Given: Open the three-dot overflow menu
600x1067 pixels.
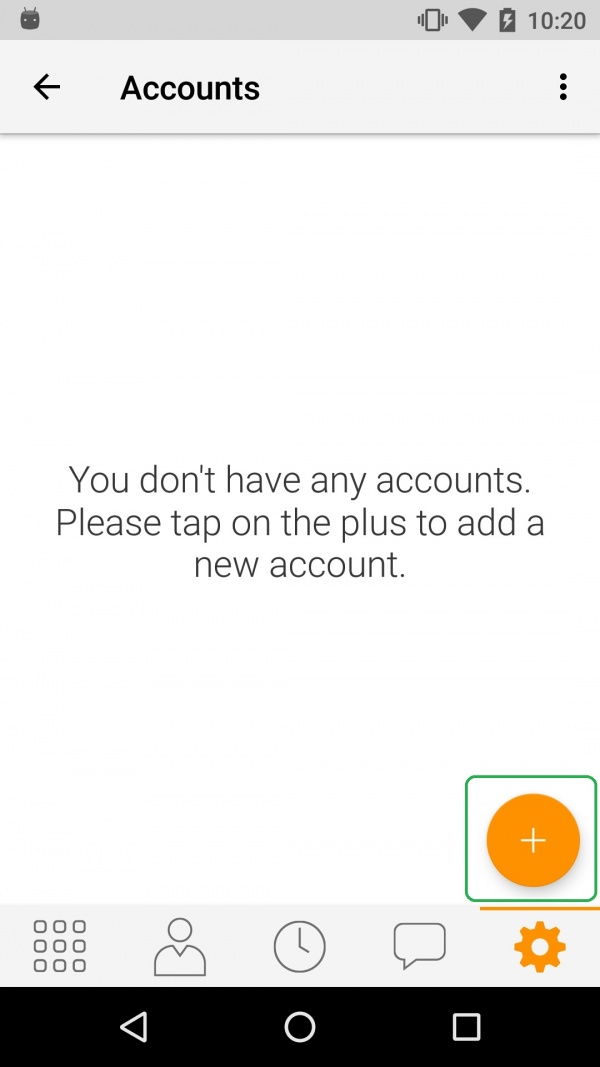Looking at the screenshot, I should point(563,87).
